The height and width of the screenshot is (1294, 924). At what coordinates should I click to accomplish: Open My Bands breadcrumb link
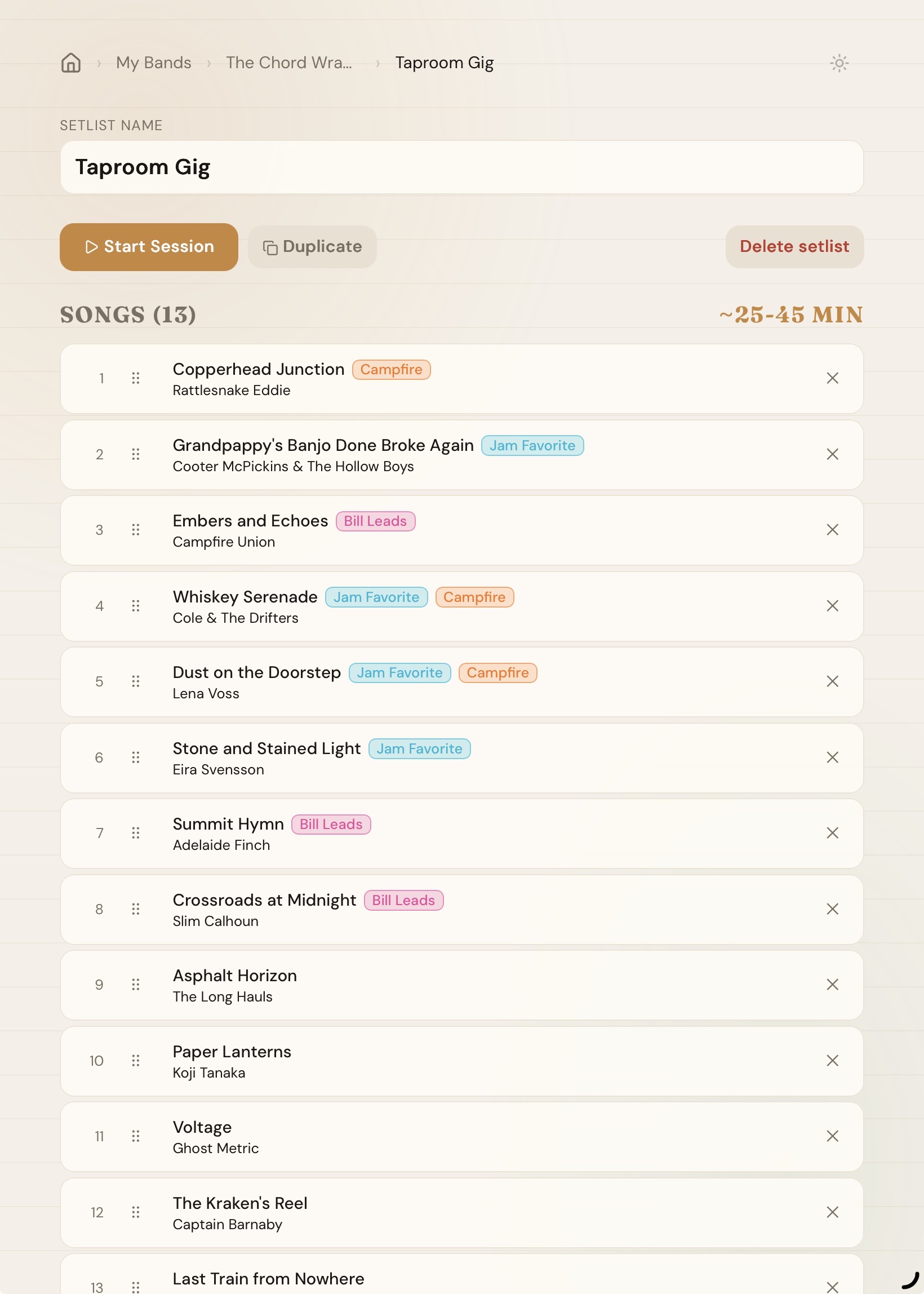pos(153,63)
